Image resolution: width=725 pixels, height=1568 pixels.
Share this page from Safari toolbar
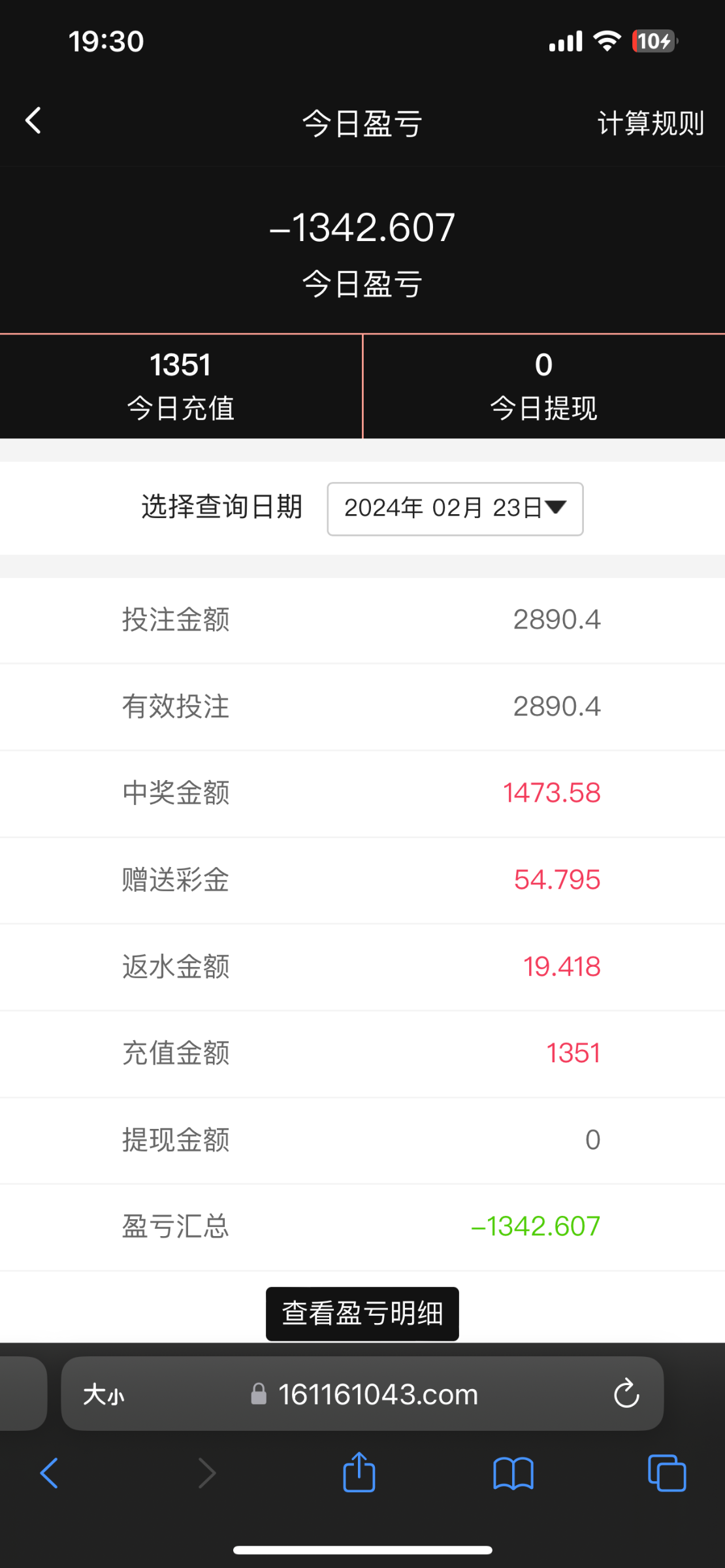coord(359,1473)
